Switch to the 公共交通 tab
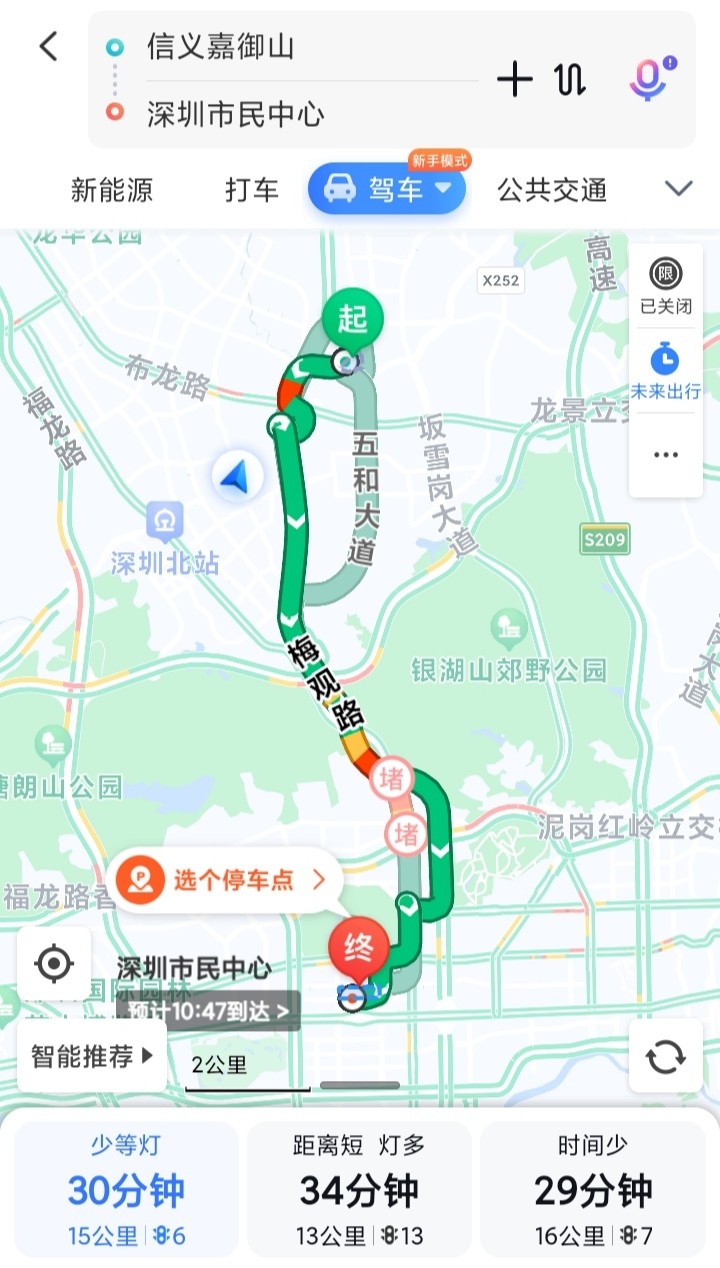Viewport: 720px width, 1268px height. click(552, 190)
